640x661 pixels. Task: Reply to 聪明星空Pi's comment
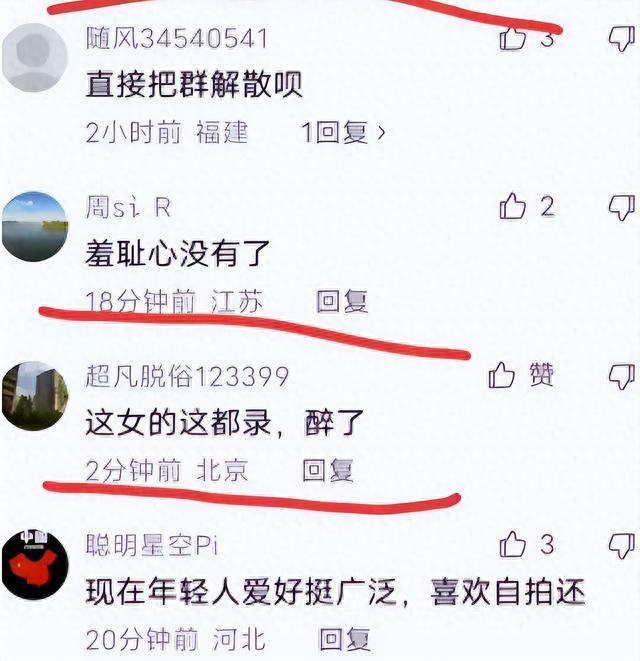point(344,638)
